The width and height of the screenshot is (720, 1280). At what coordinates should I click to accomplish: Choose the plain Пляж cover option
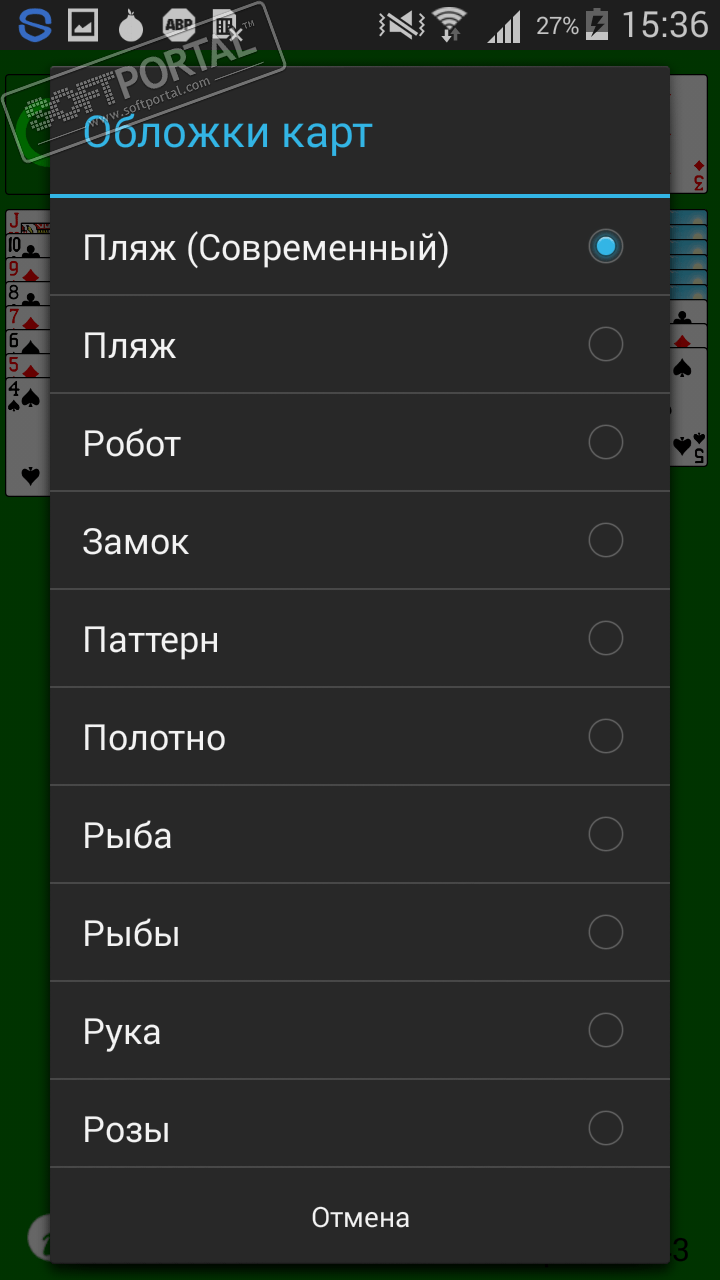pos(360,345)
